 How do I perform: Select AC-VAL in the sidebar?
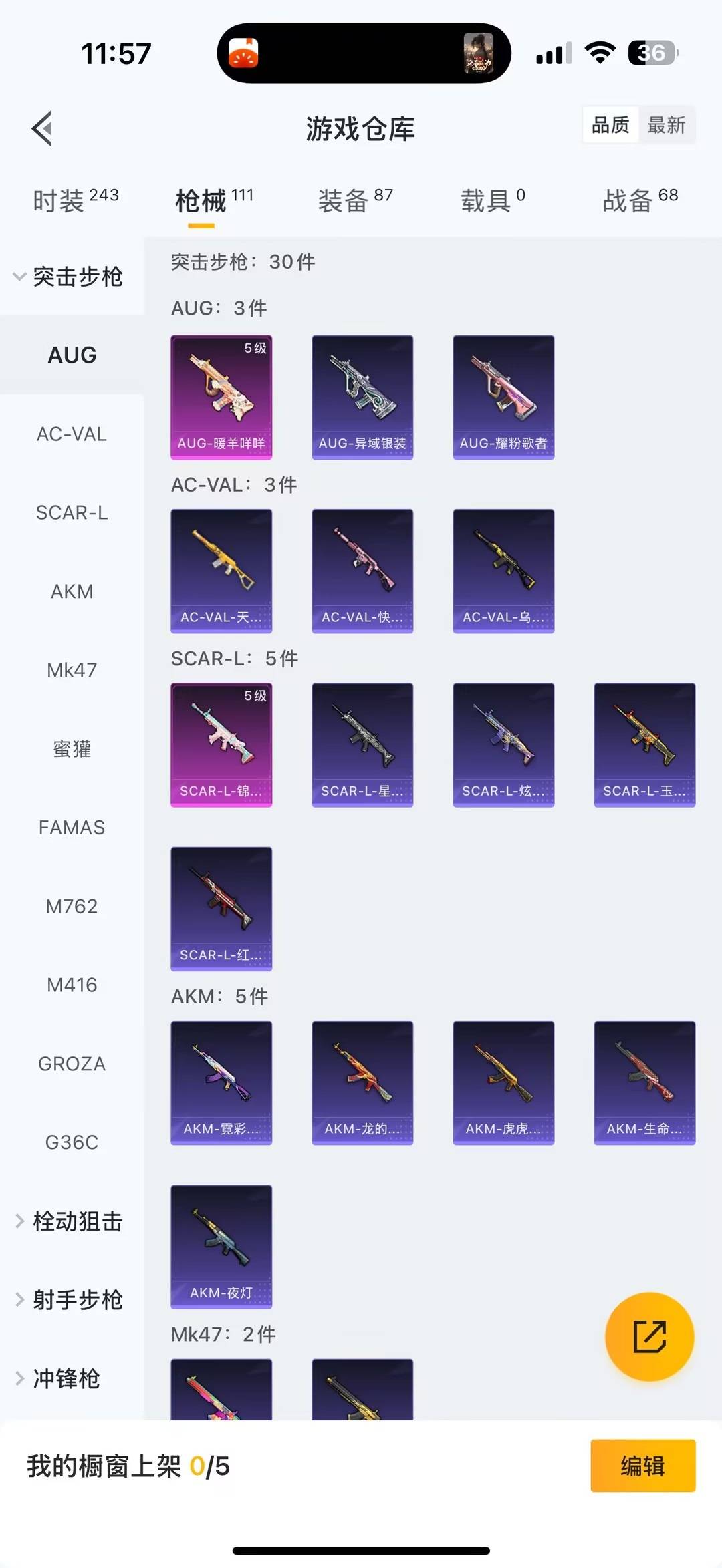(72, 434)
